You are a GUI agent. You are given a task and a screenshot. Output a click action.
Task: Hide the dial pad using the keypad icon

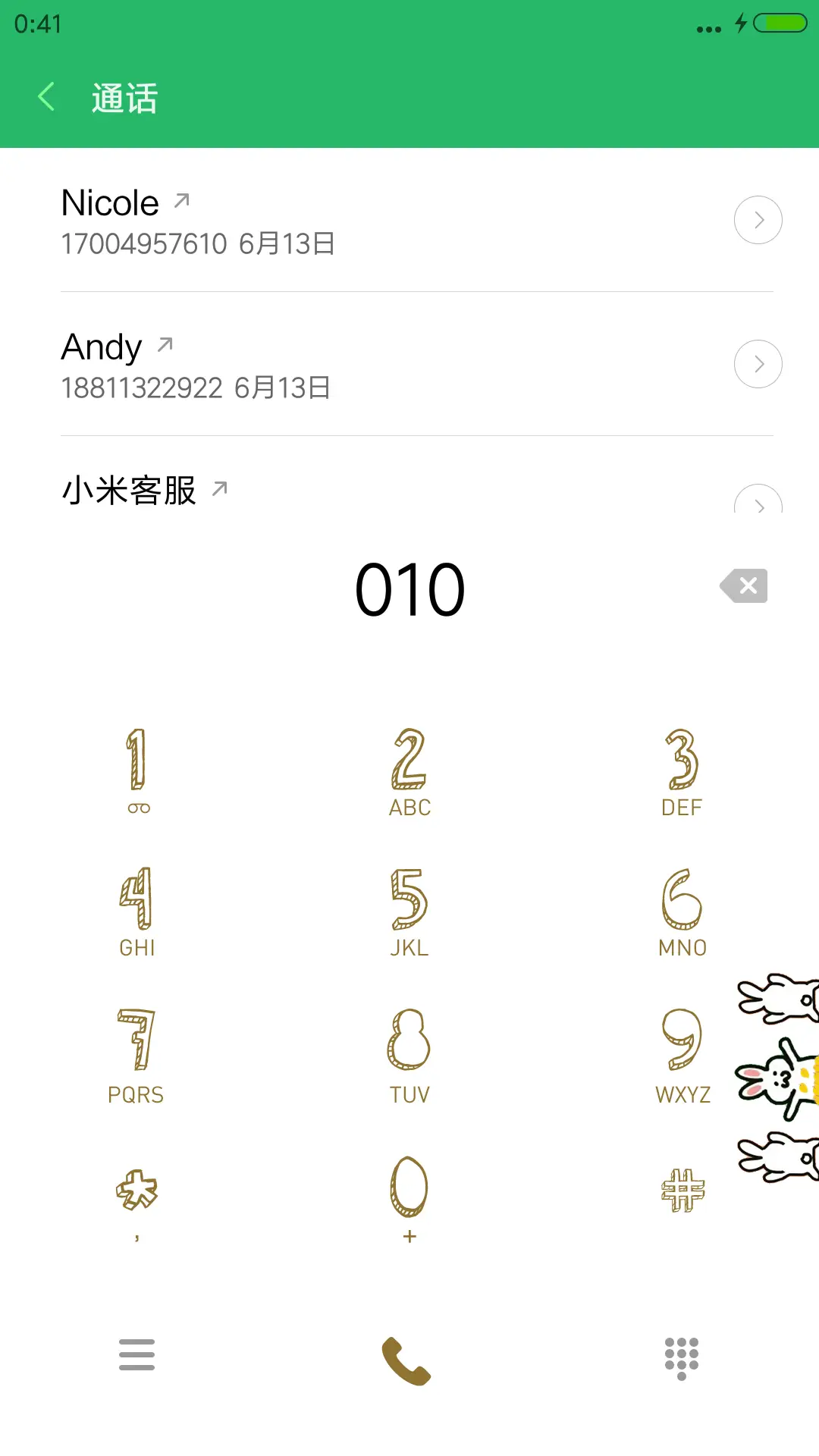(681, 1355)
